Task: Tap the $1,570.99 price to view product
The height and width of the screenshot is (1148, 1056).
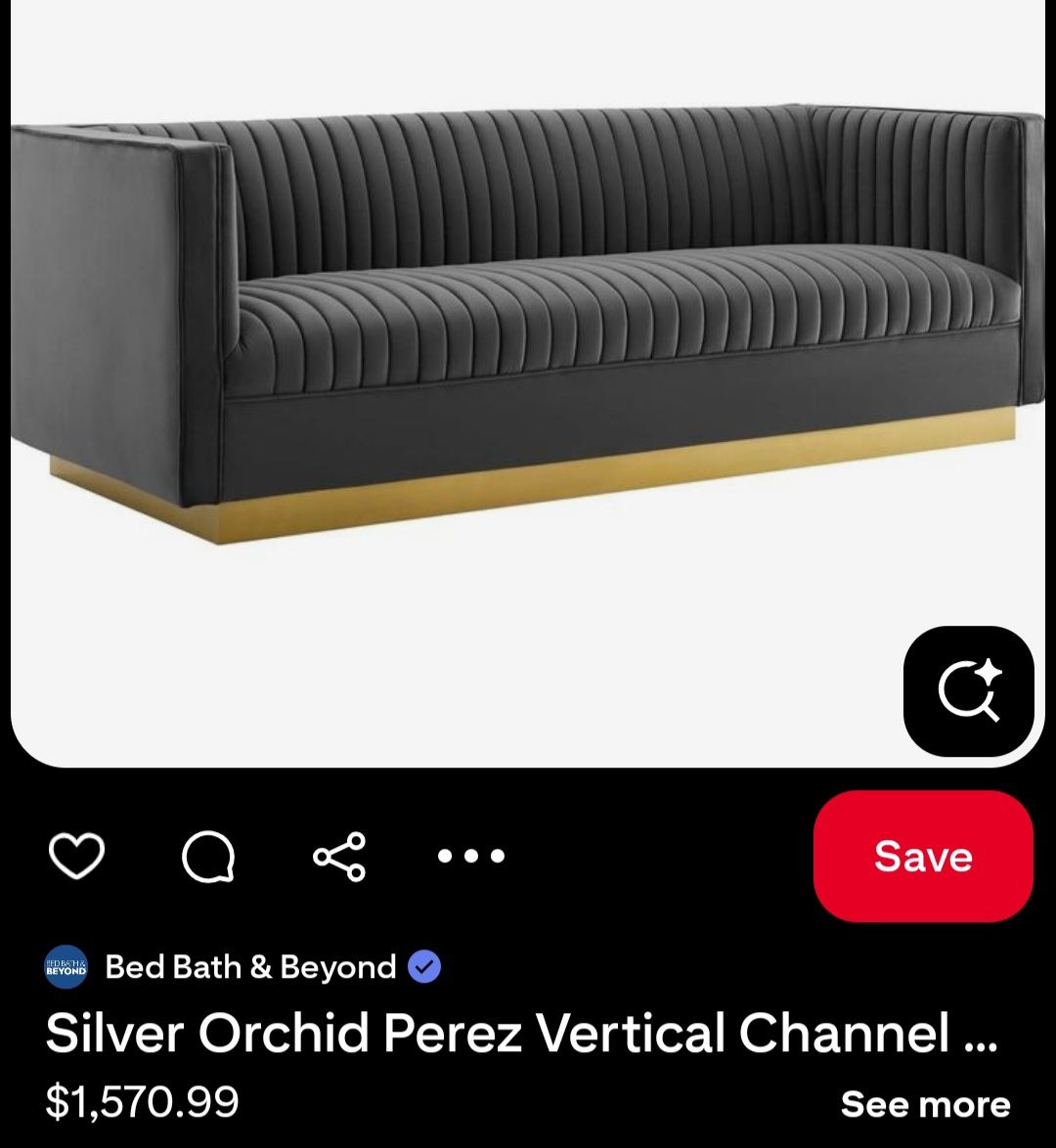Action: [x=143, y=1102]
